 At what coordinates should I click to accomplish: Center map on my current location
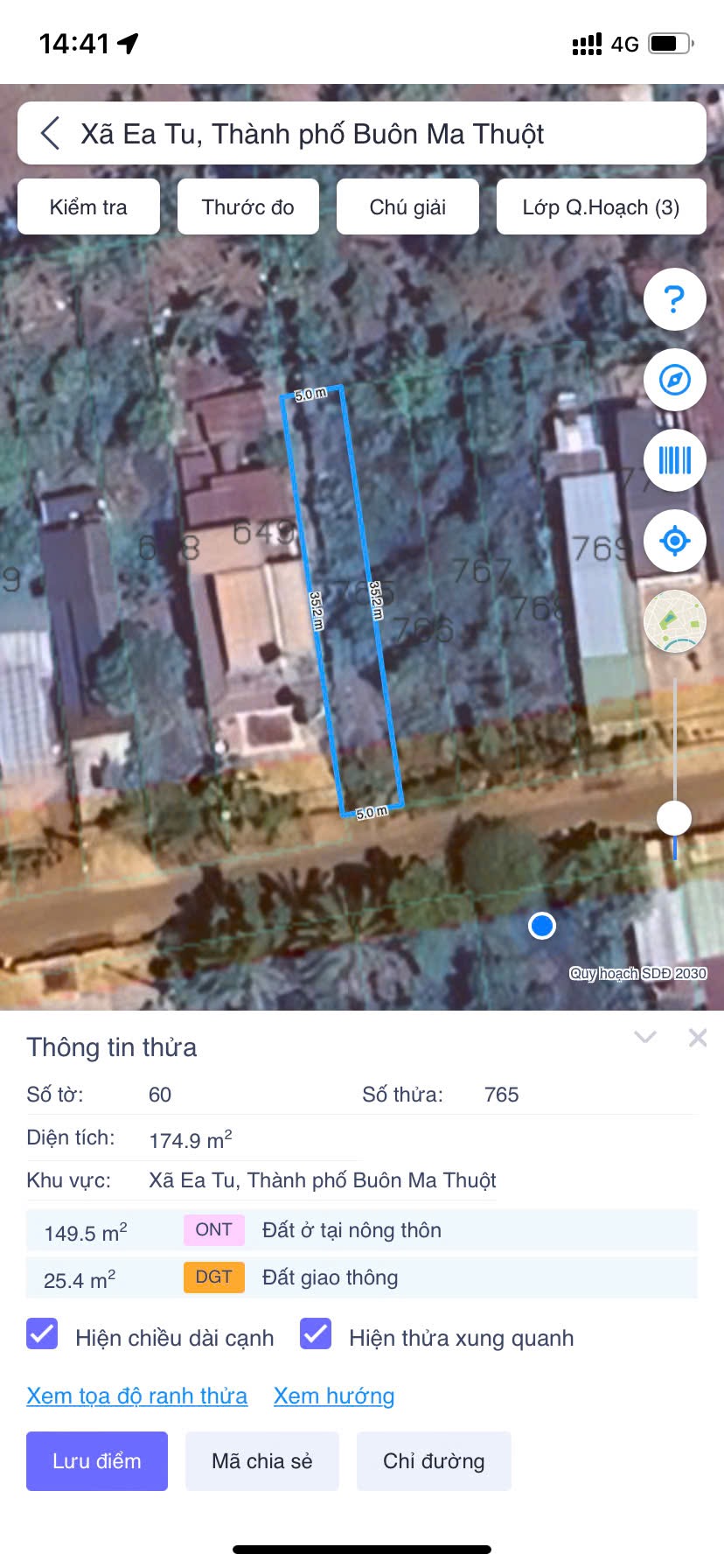674,541
